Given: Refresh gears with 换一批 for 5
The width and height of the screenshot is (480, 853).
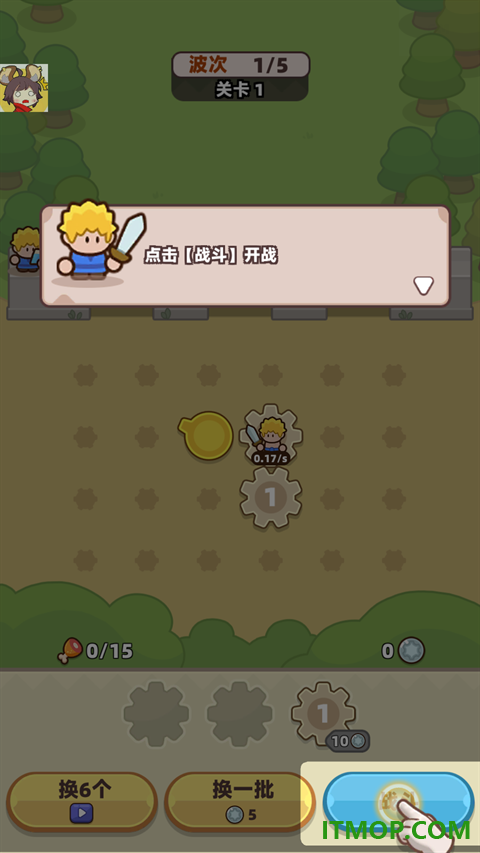Looking at the screenshot, I should [240, 802].
